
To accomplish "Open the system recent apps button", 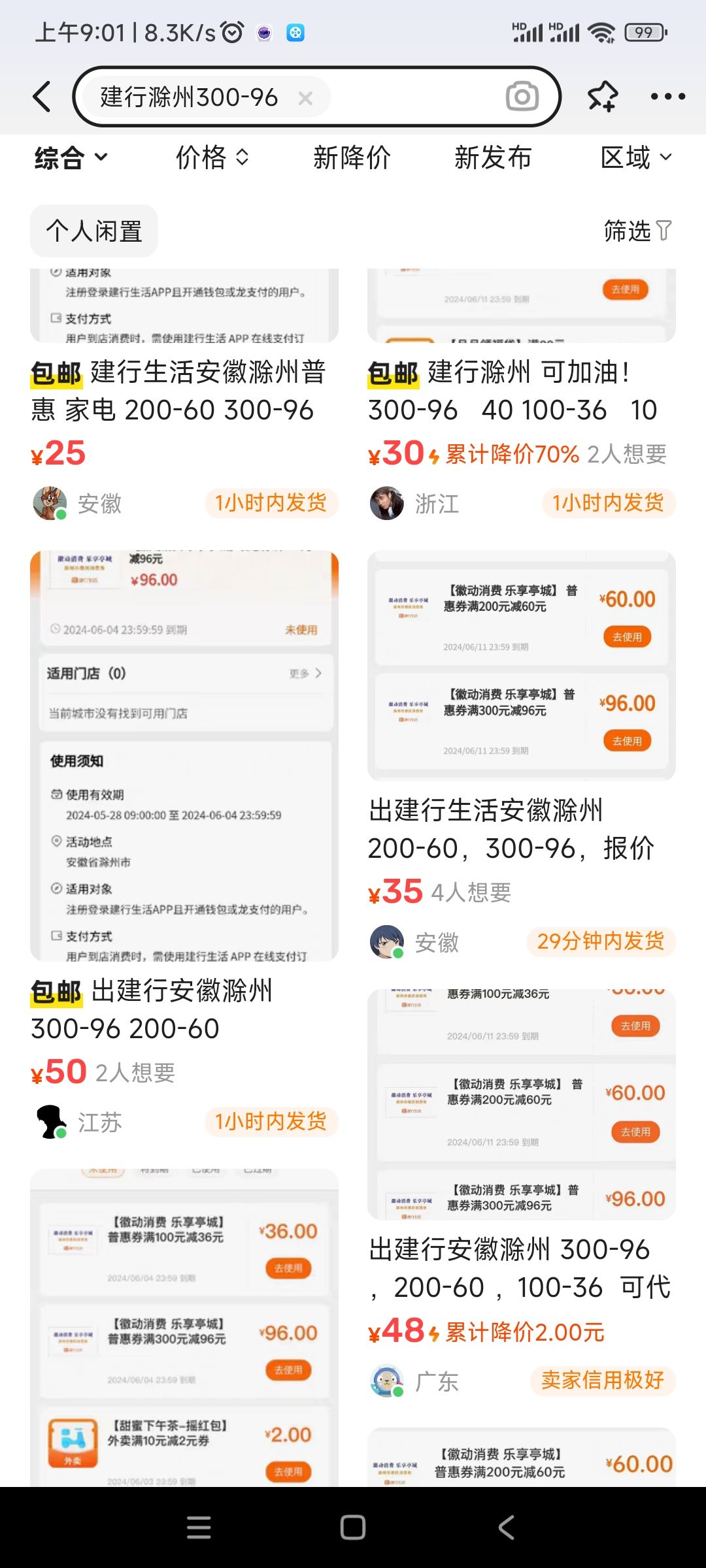I will click(199, 1527).
